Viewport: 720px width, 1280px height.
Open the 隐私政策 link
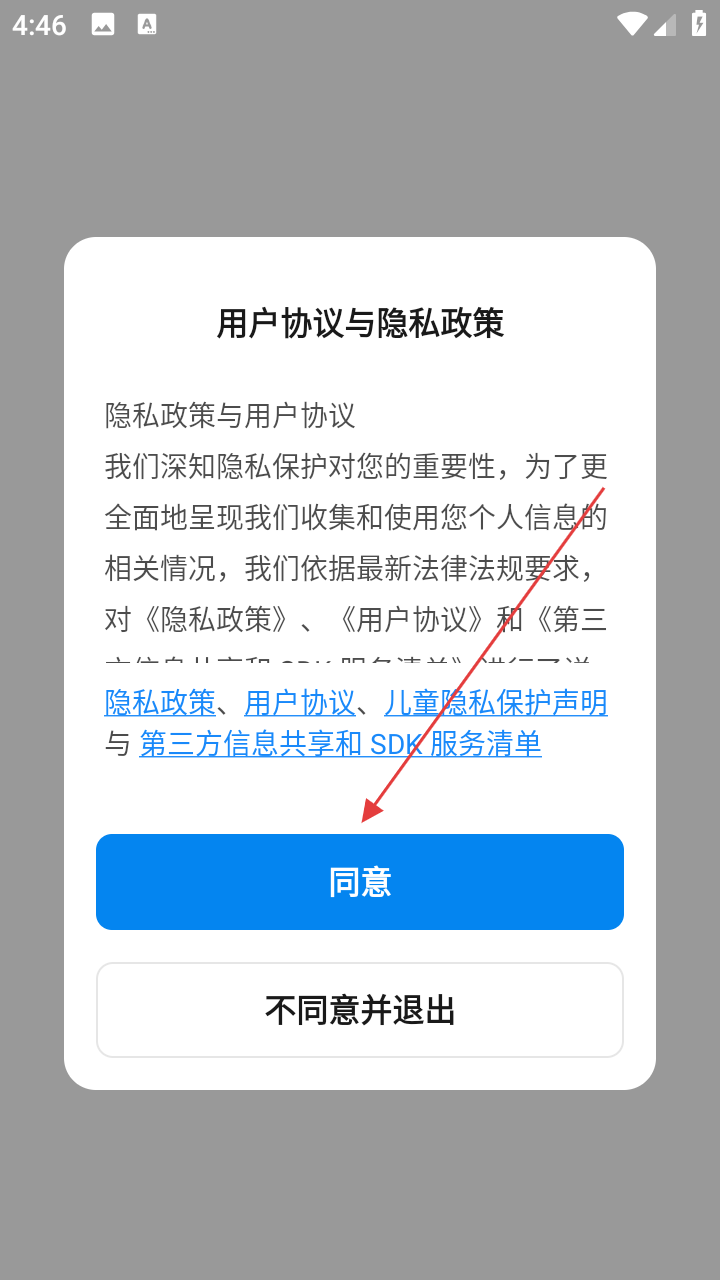point(160,703)
